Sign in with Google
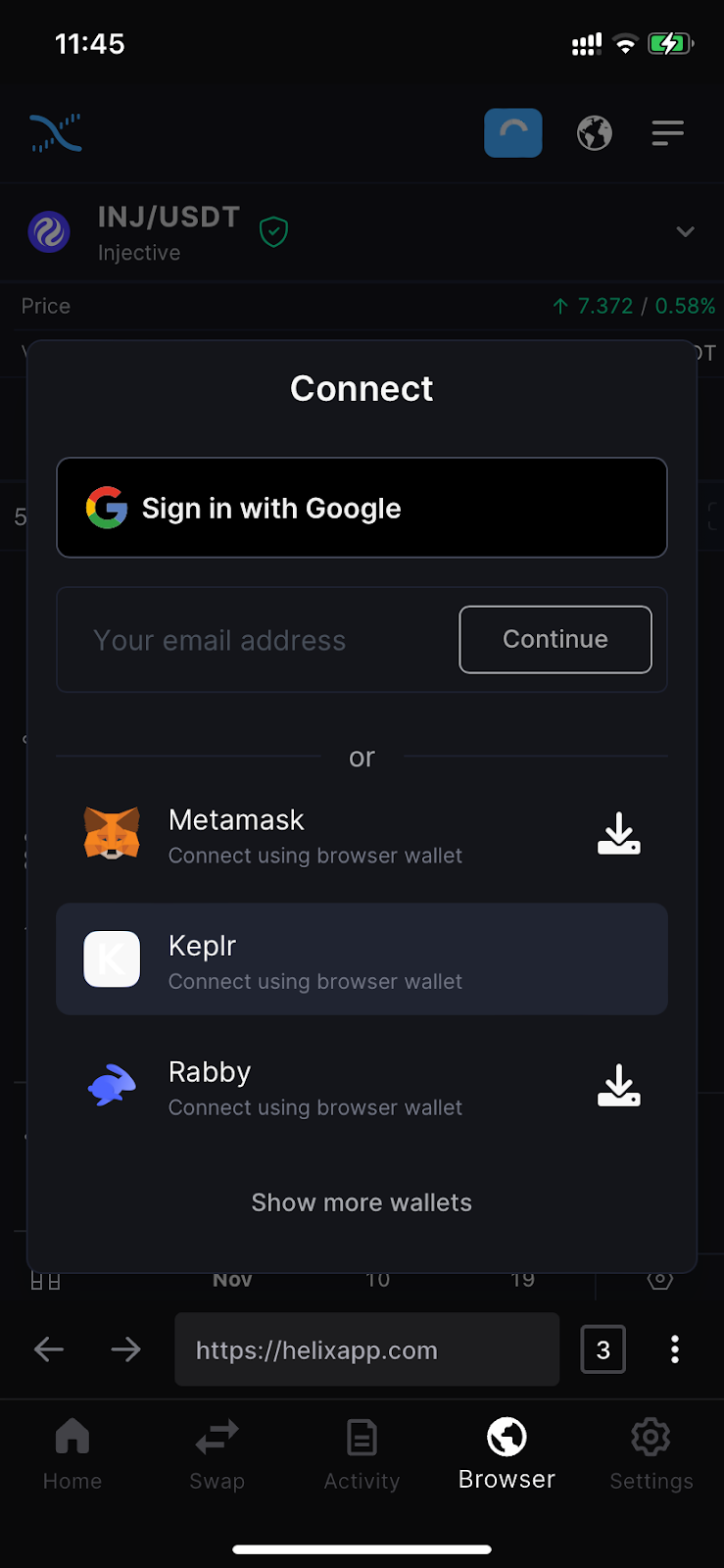This screenshot has width=724, height=1568. 362,508
